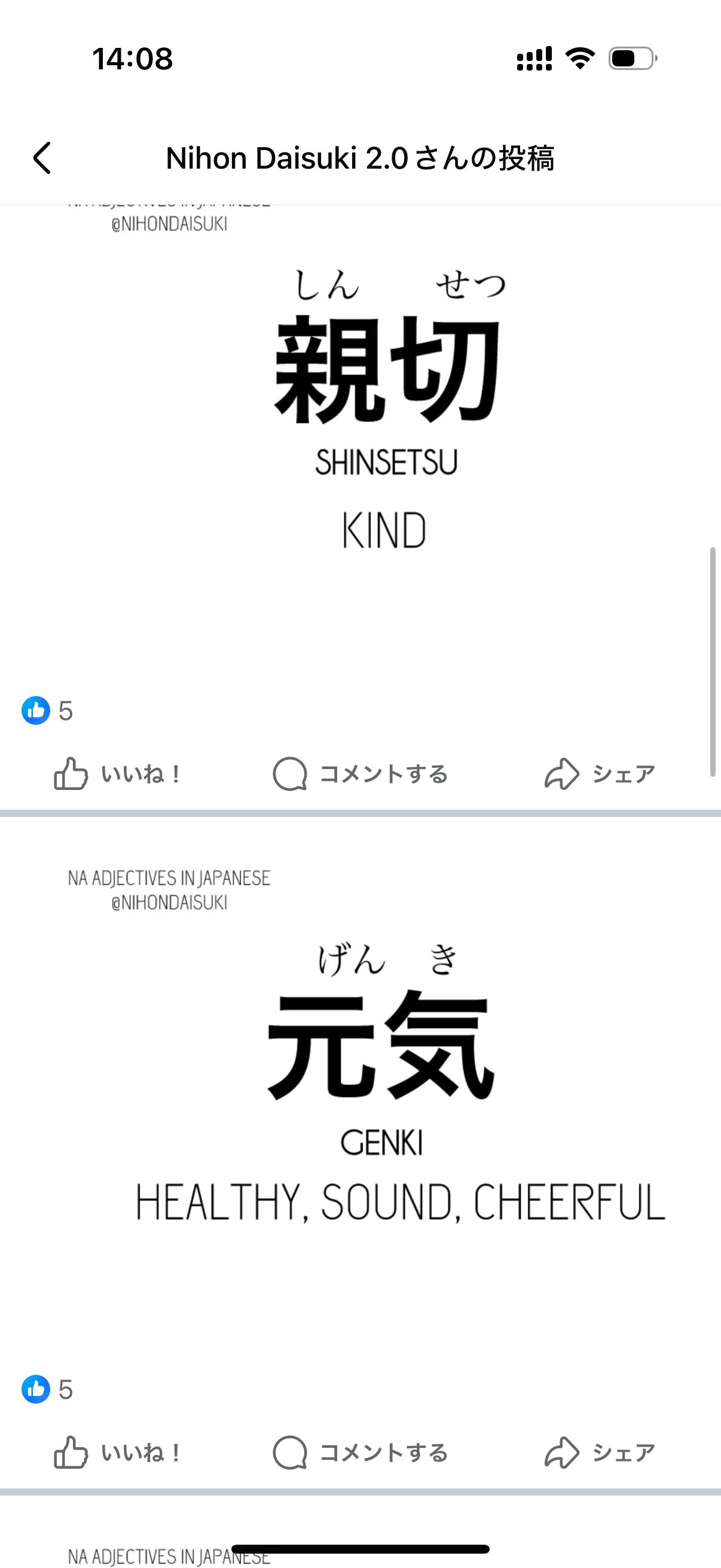Screen dimensions: 721x1568
Task: Share the GENKI healthy post
Action: (599, 1453)
